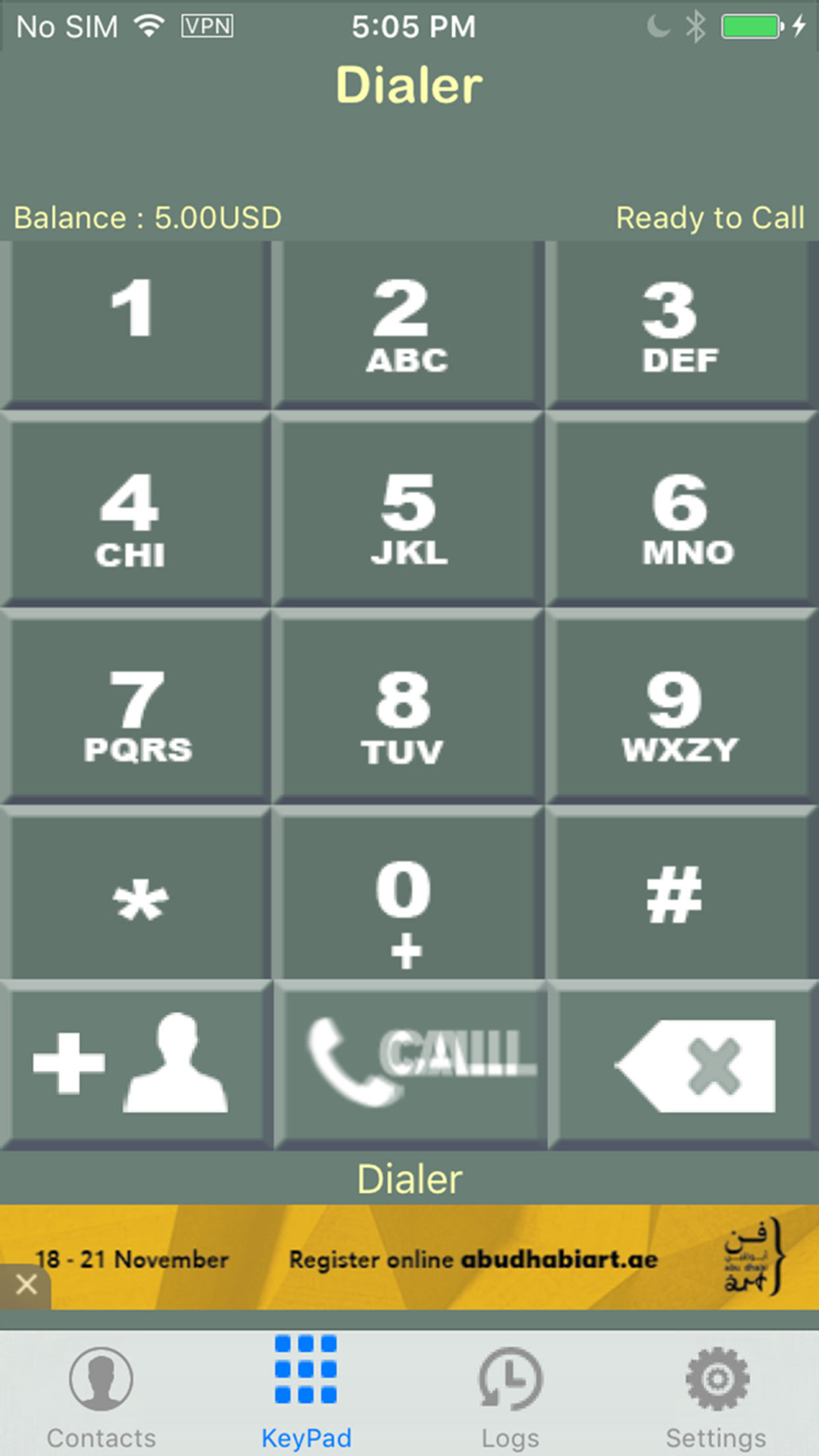Tap the 1 key on the keypad

tap(136, 324)
